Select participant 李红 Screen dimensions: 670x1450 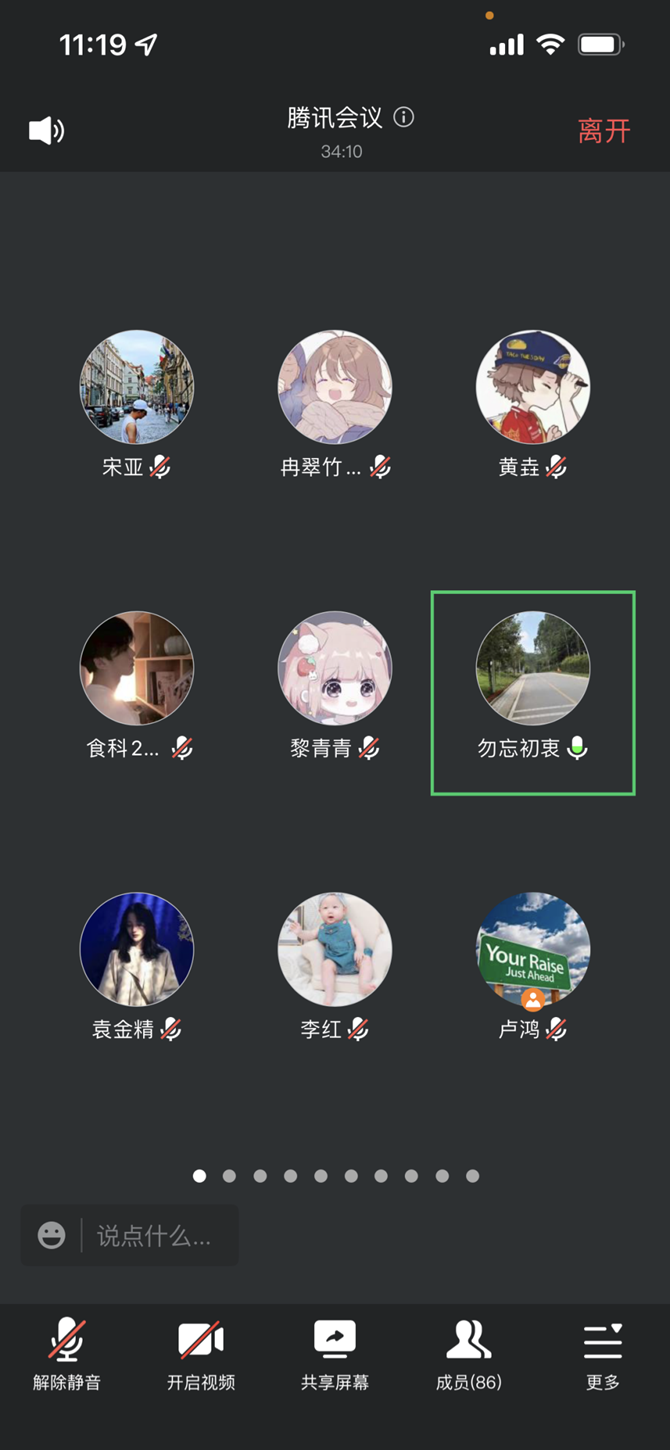[x=335, y=949]
